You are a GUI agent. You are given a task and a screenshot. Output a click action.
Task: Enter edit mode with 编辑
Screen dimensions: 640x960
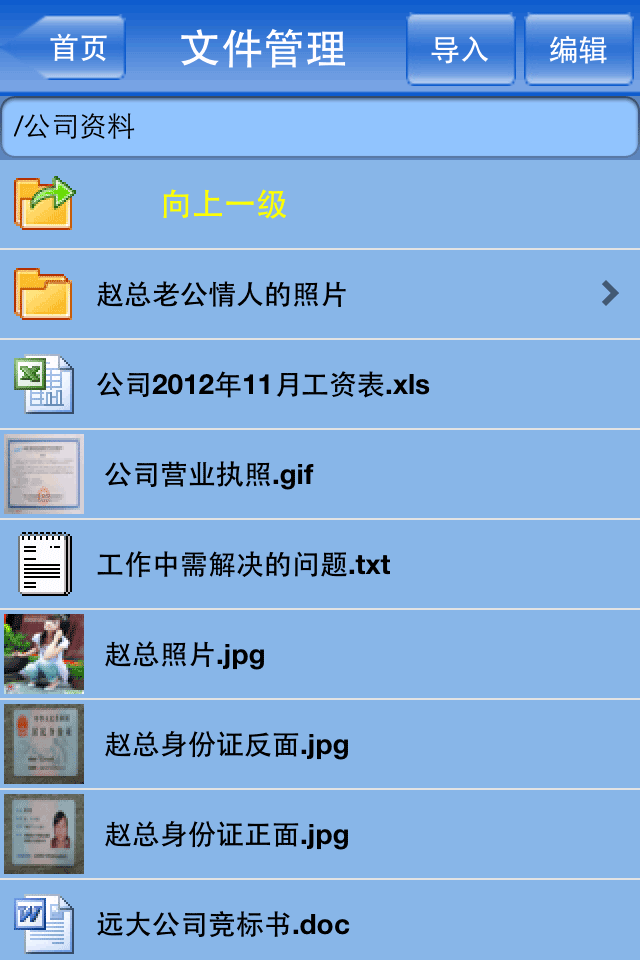click(x=578, y=48)
